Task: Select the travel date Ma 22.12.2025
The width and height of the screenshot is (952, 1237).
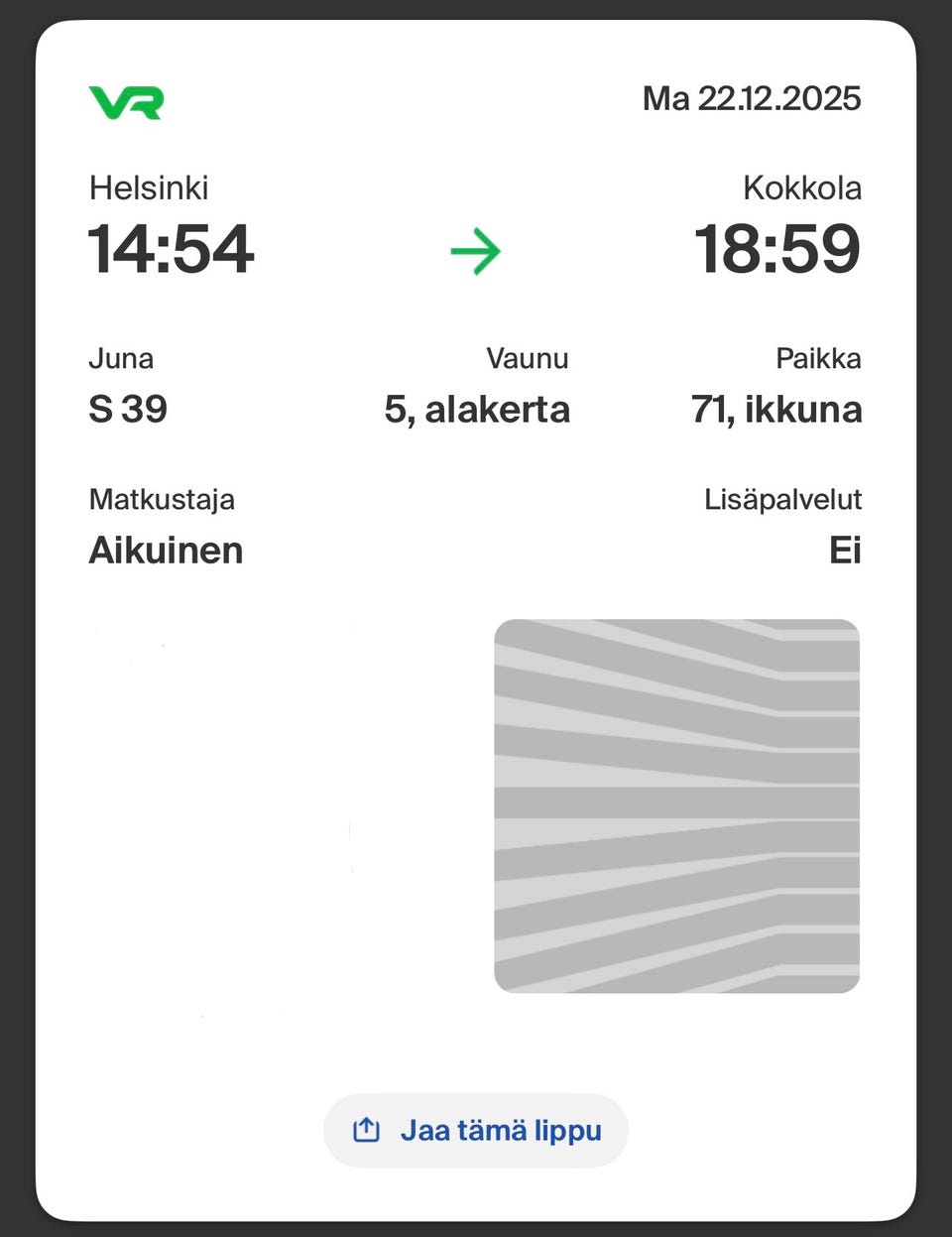Action: (x=752, y=99)
